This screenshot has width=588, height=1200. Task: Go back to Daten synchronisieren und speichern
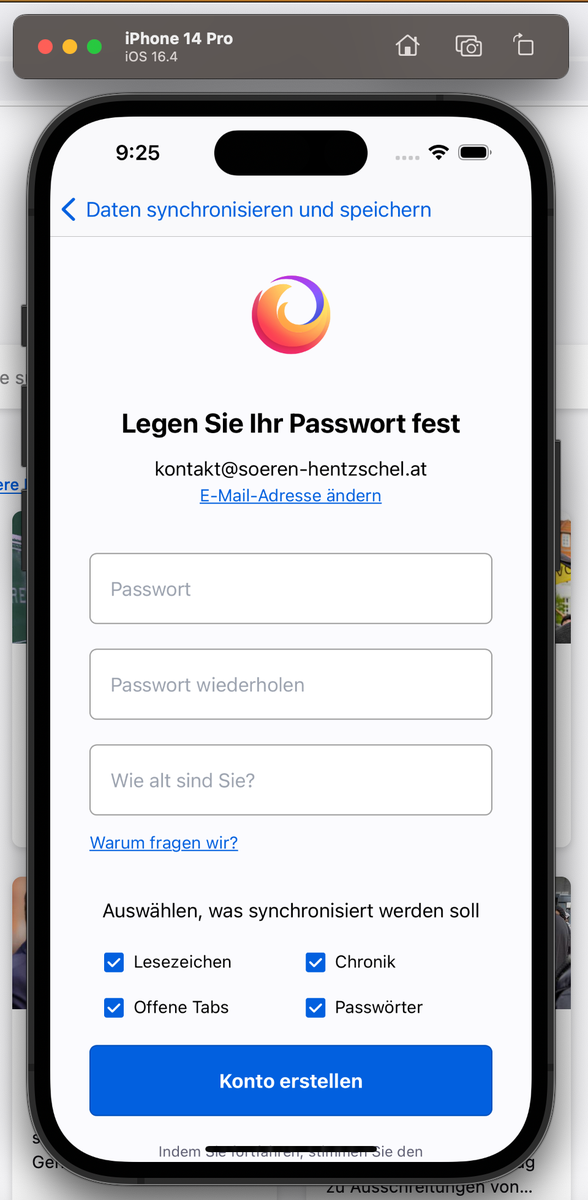click(x=246, y=209)
